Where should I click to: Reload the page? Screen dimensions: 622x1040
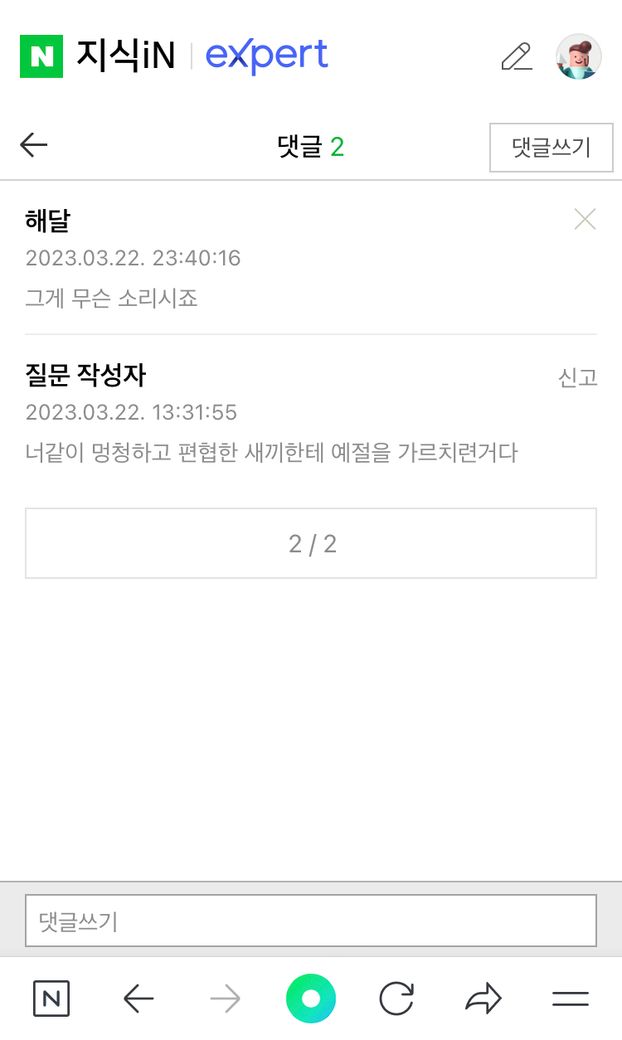pyautogui.click(x=397, y=998)
